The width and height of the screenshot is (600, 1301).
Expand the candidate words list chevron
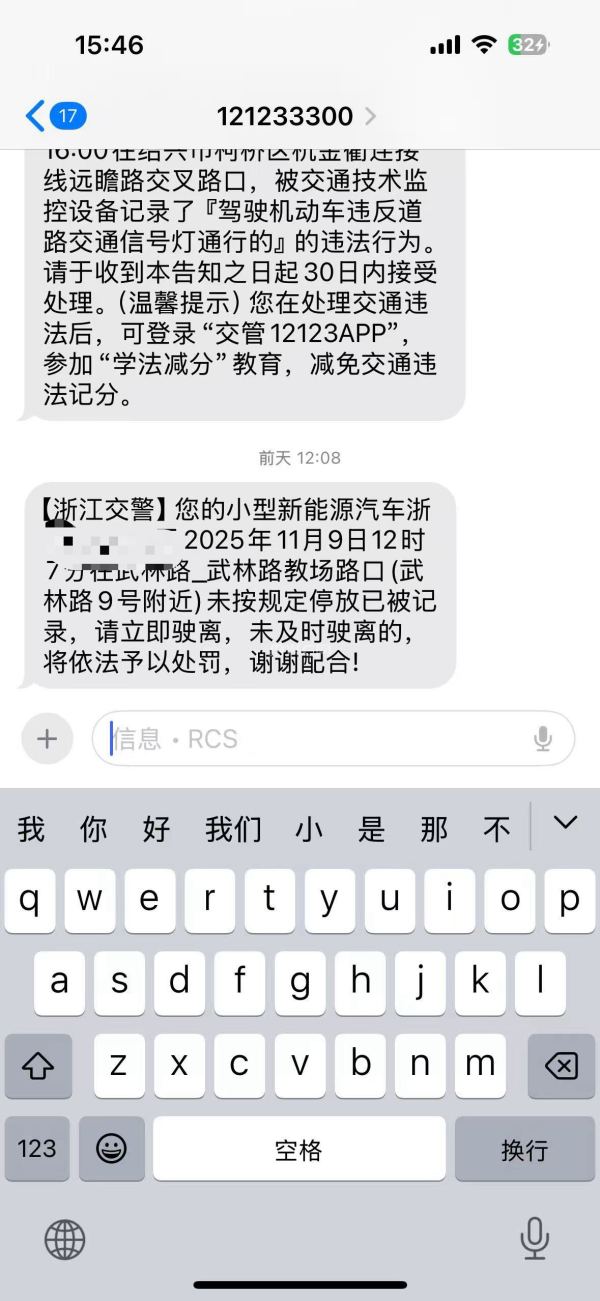(566, 823)
